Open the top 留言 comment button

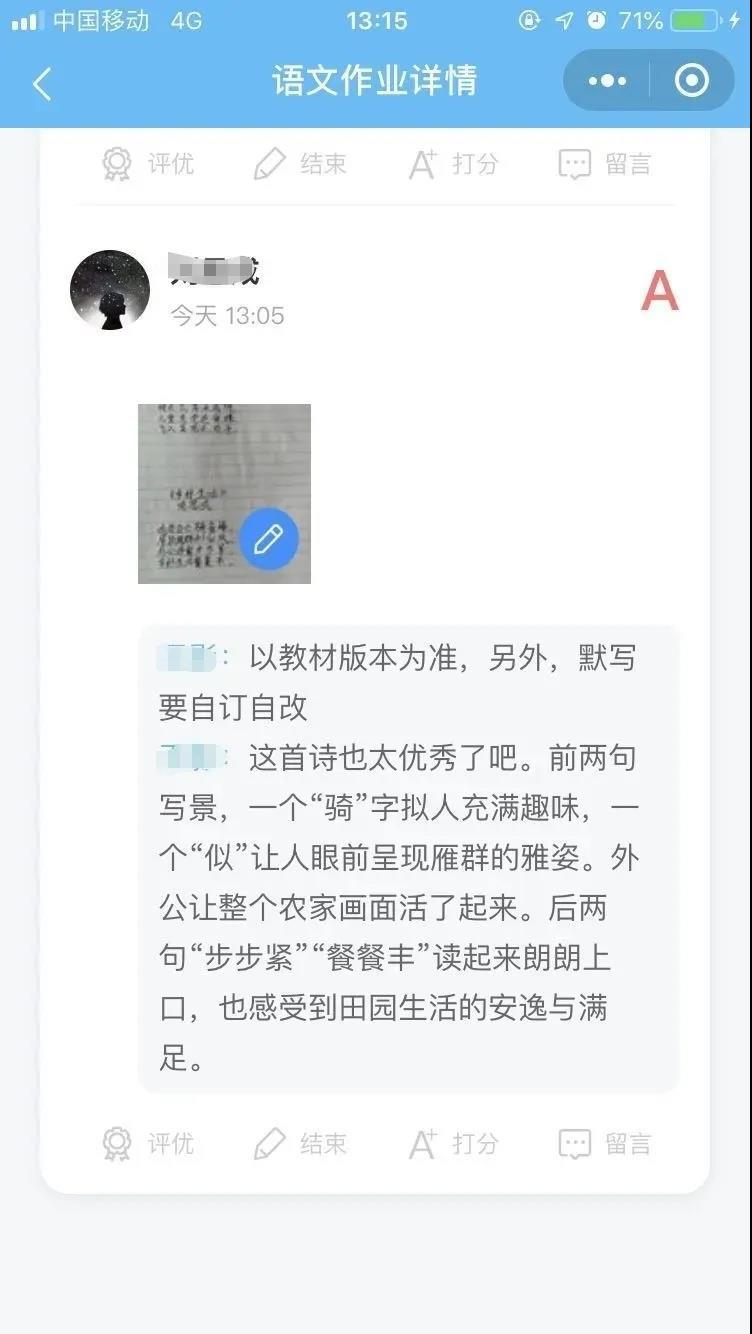click(x=605, y=163)
